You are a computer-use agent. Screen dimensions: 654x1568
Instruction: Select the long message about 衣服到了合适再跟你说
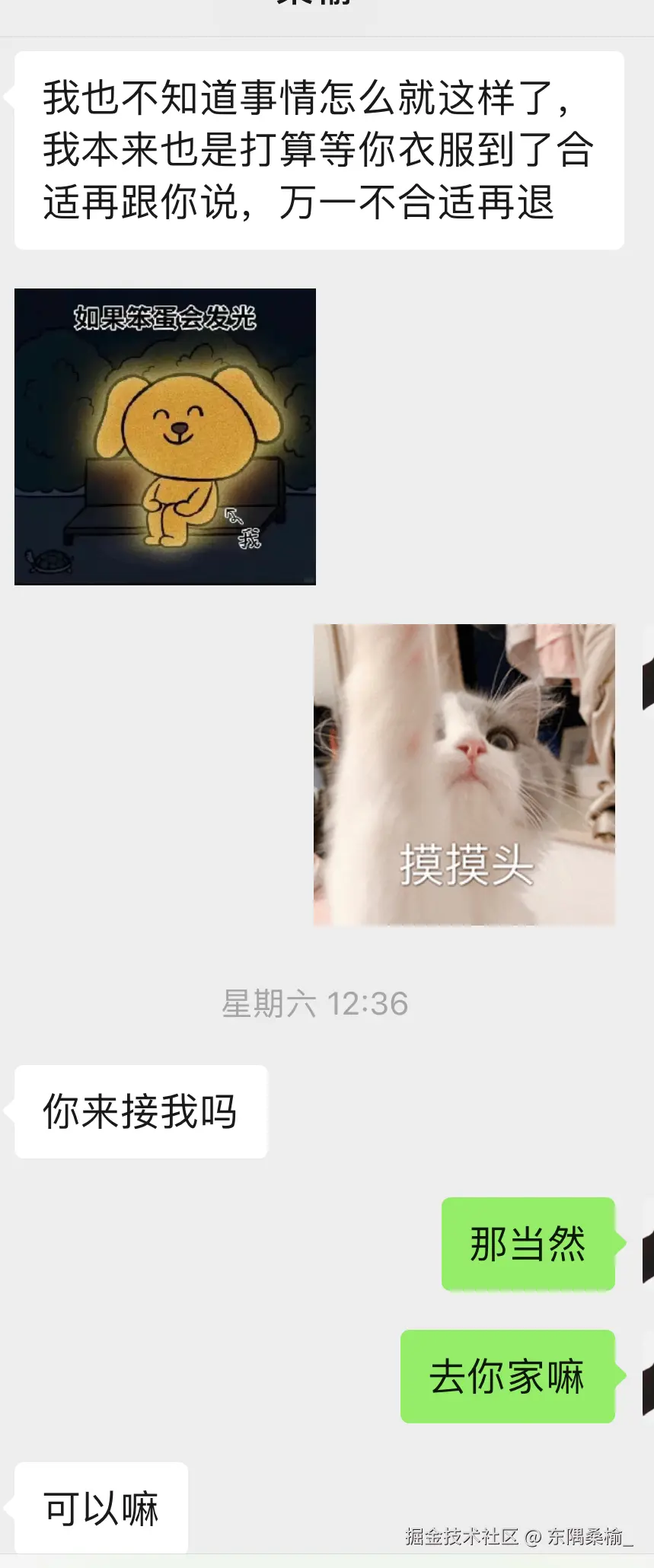point(318,149)
